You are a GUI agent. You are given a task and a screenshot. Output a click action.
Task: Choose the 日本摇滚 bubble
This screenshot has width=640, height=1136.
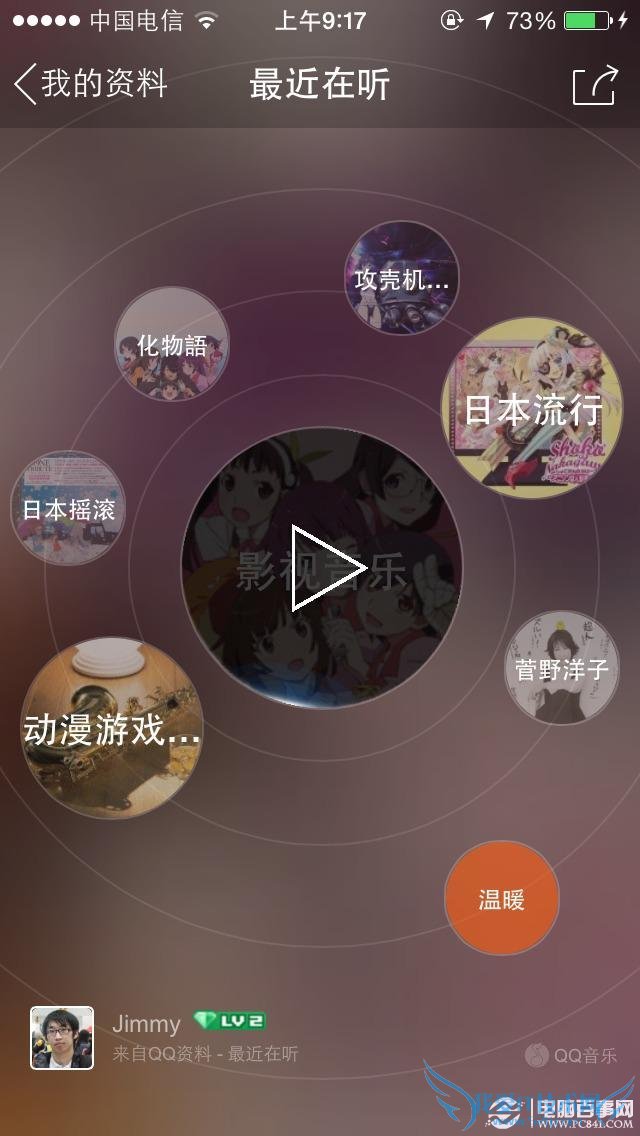(x=68, y=508)
